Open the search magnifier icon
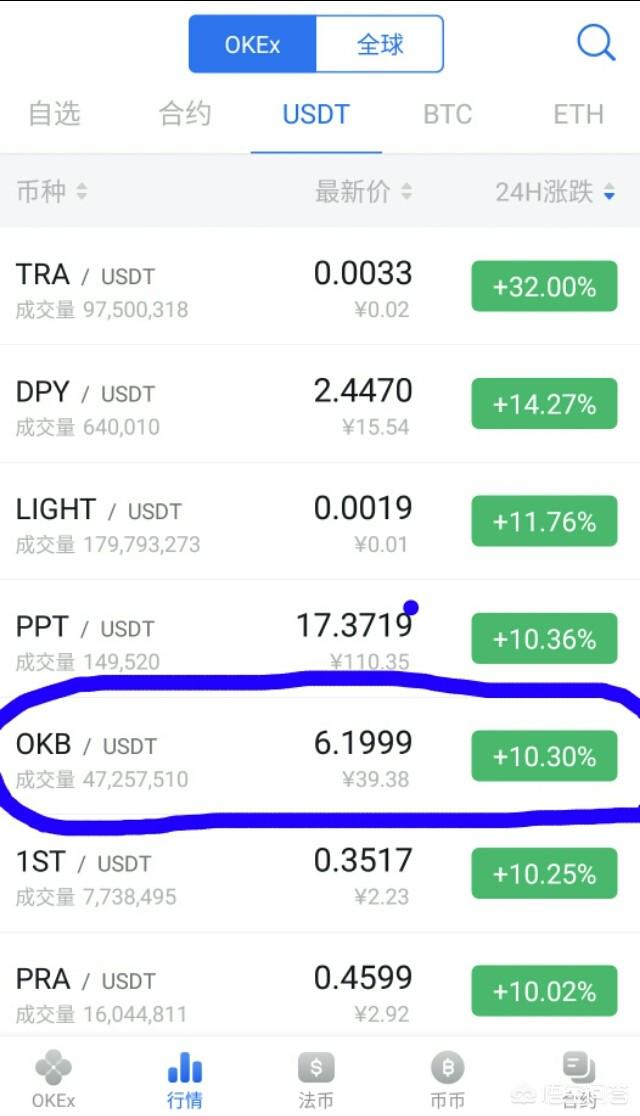Image resolution: width=640 pixels, height=1116 pixels. pyautogui.click(x=596, y=42)
